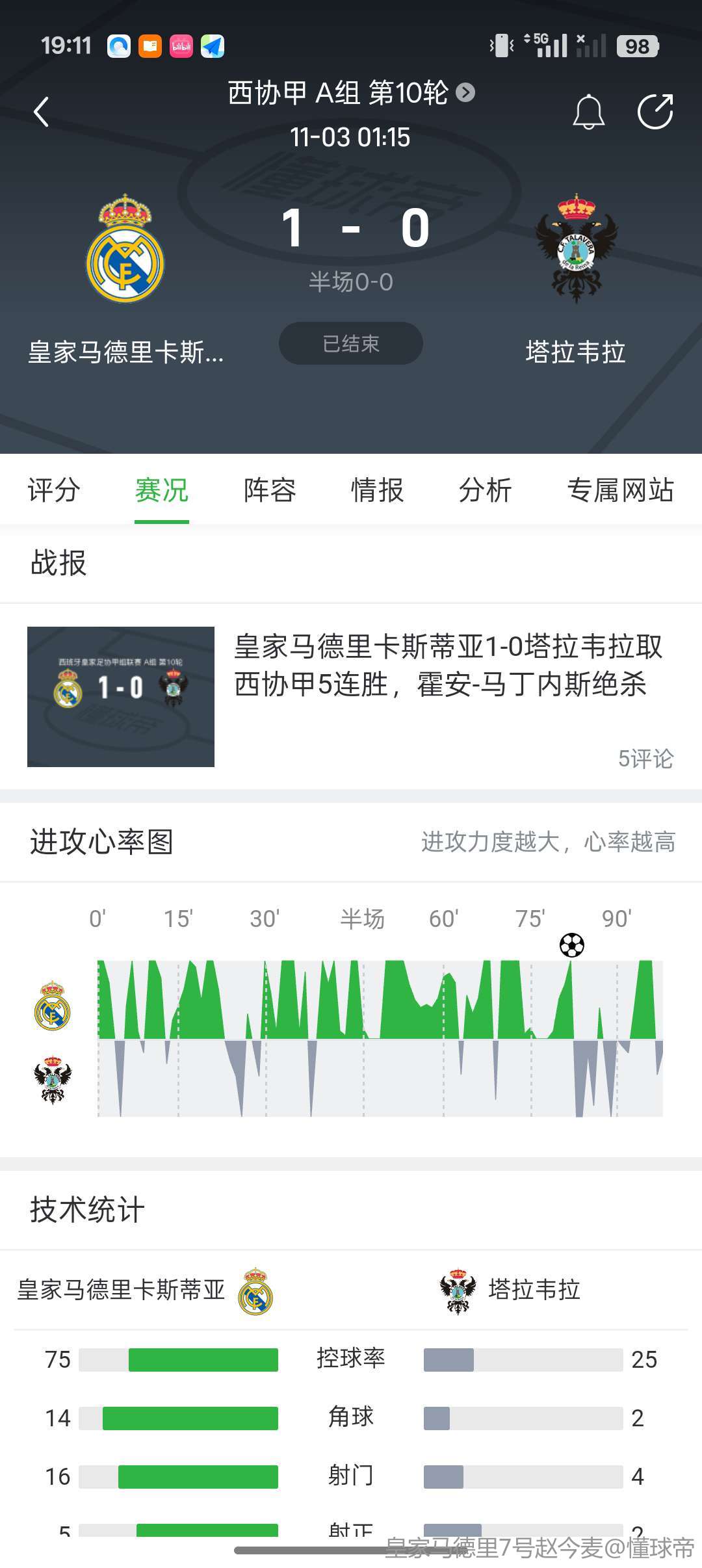Open the match notification bell
This screenshot has height=1568, width=702.
click(x=588, y=112)
